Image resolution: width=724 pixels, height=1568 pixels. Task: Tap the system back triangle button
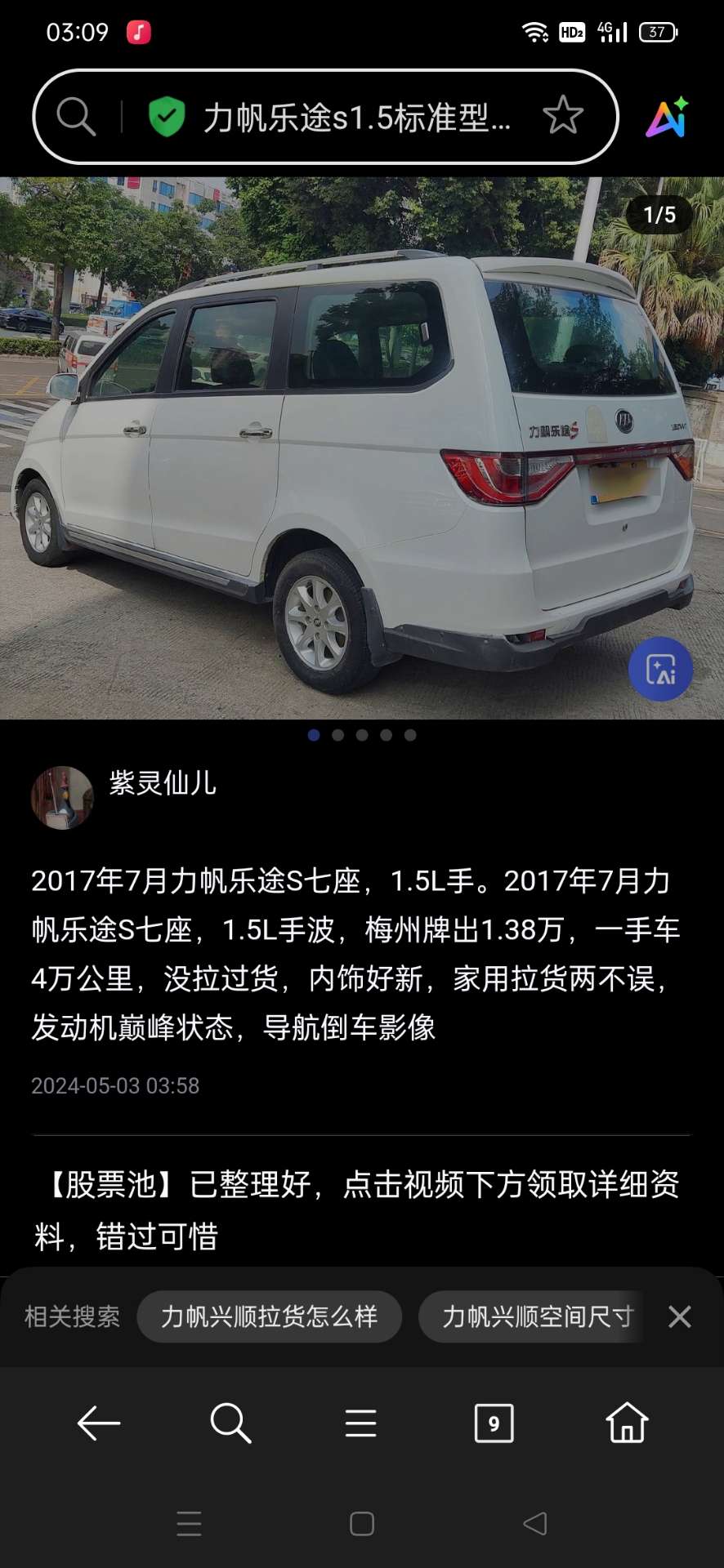point(535,1524)
